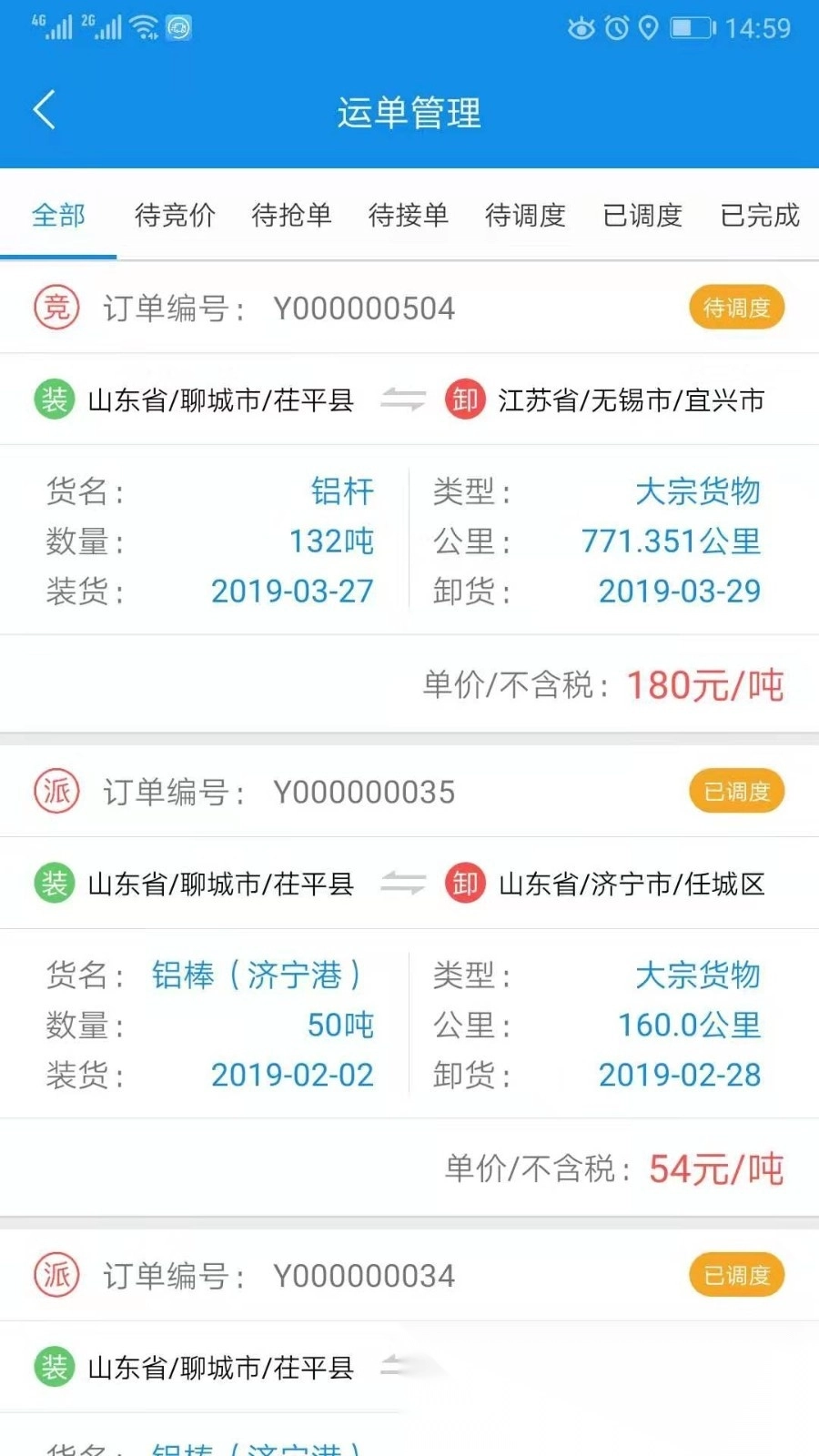This screenshot has height=1456, width=819.
Task: Show the 已完成 orders tab
Action: pyautogui.click(x=759, y=216)
